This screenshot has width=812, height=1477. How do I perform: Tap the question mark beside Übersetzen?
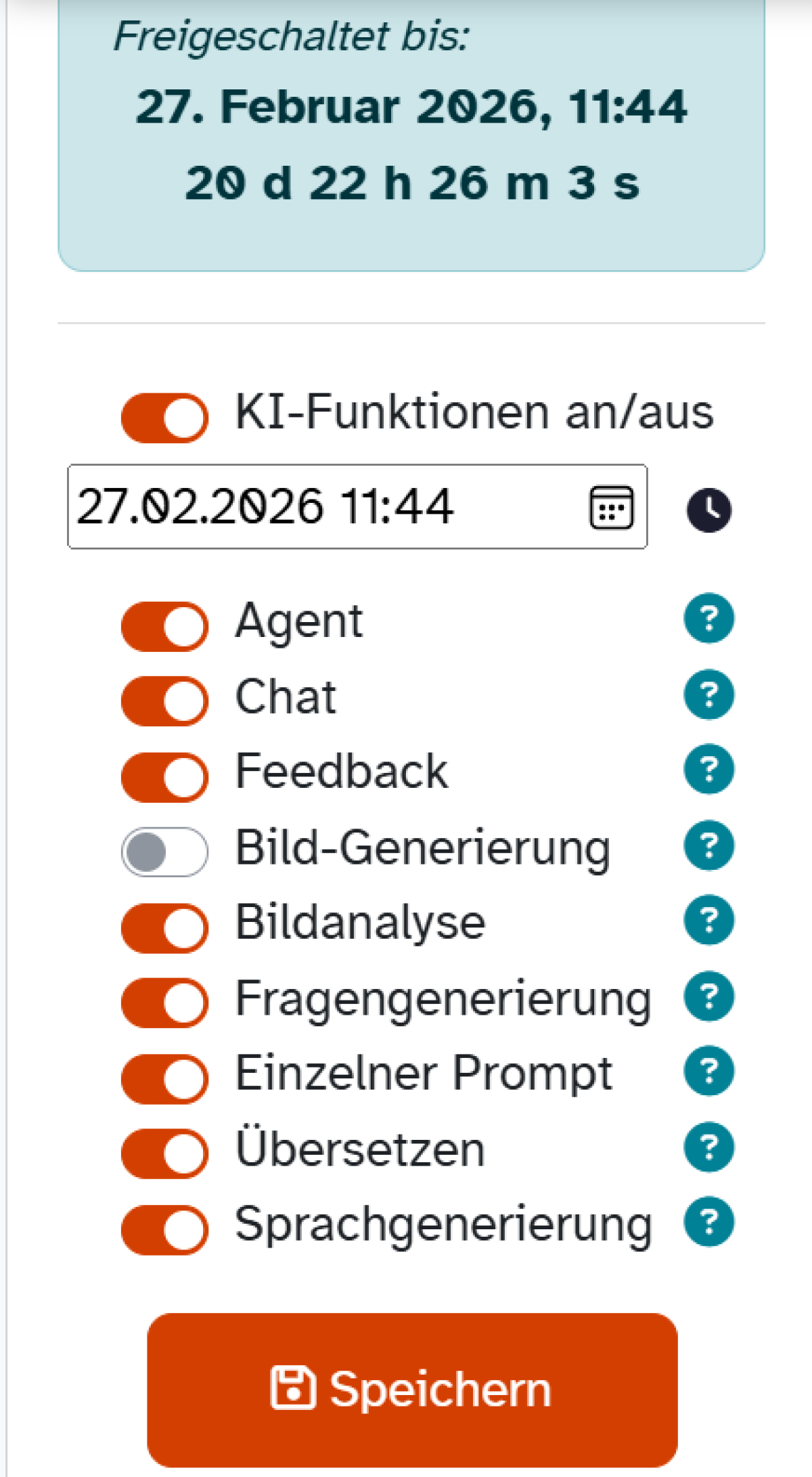(x=708, y=1147)
